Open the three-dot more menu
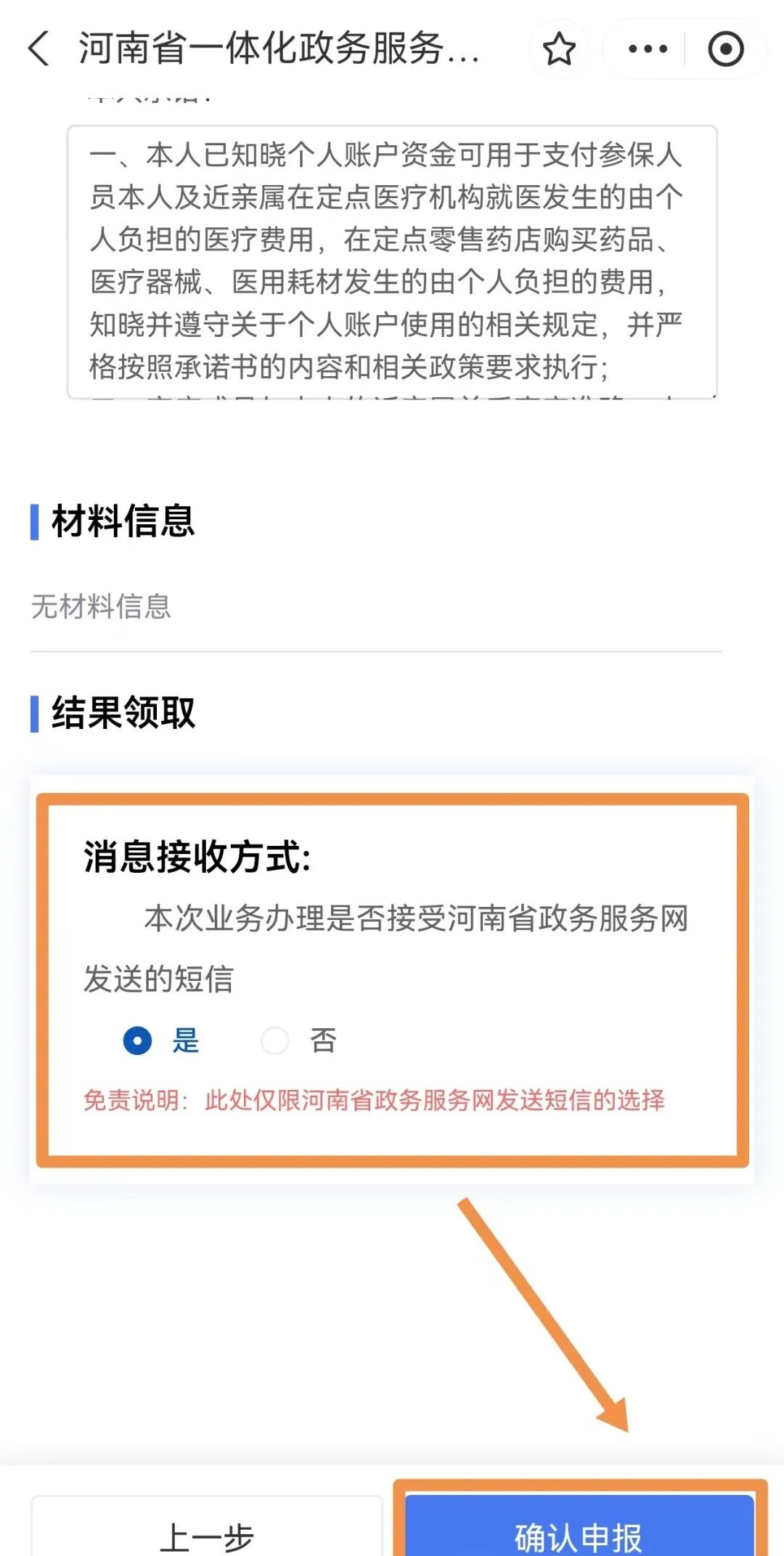 (648, 49)
